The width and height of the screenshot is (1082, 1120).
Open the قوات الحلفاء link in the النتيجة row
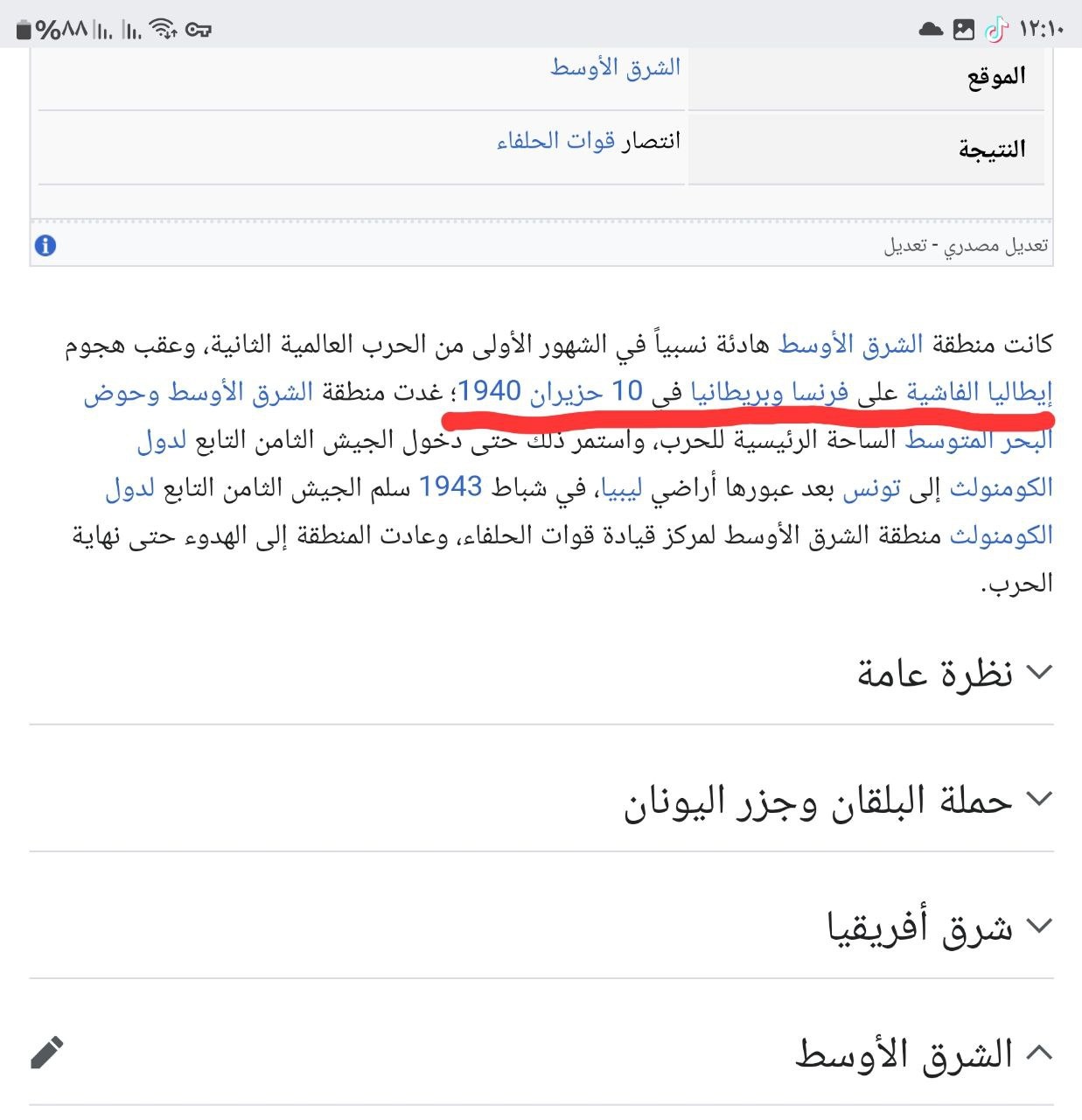pos(555,141)
